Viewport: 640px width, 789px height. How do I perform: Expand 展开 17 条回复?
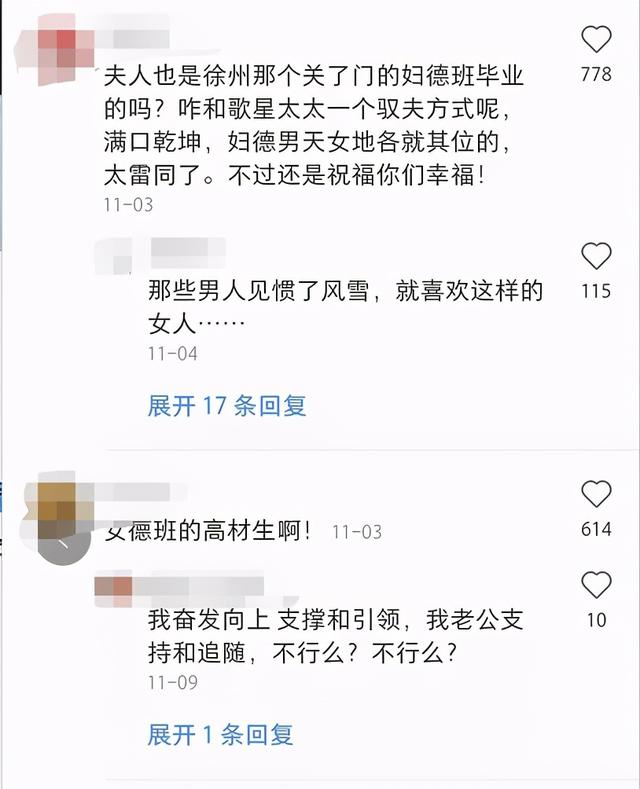pos(227,406)
